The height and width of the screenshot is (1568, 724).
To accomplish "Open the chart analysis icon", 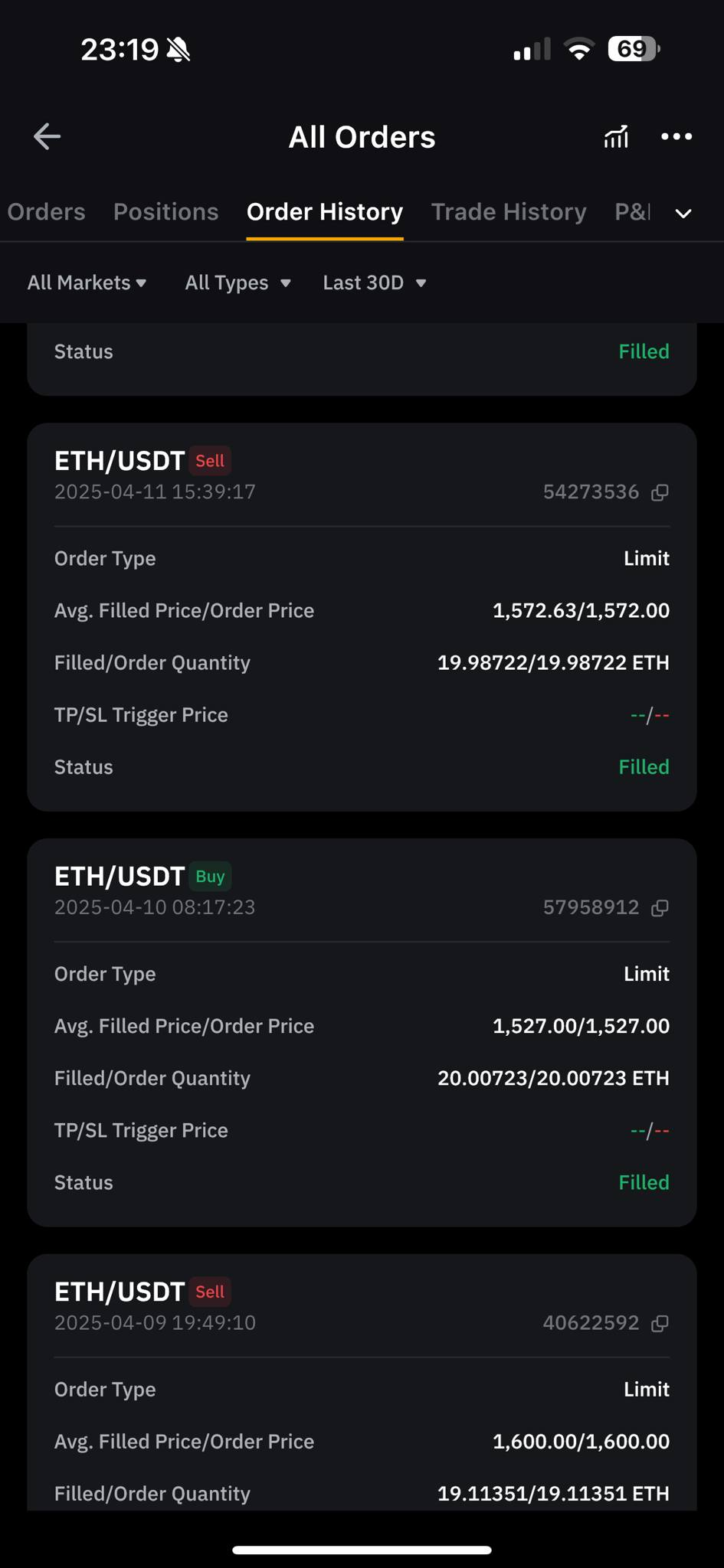I will [616, 137].
